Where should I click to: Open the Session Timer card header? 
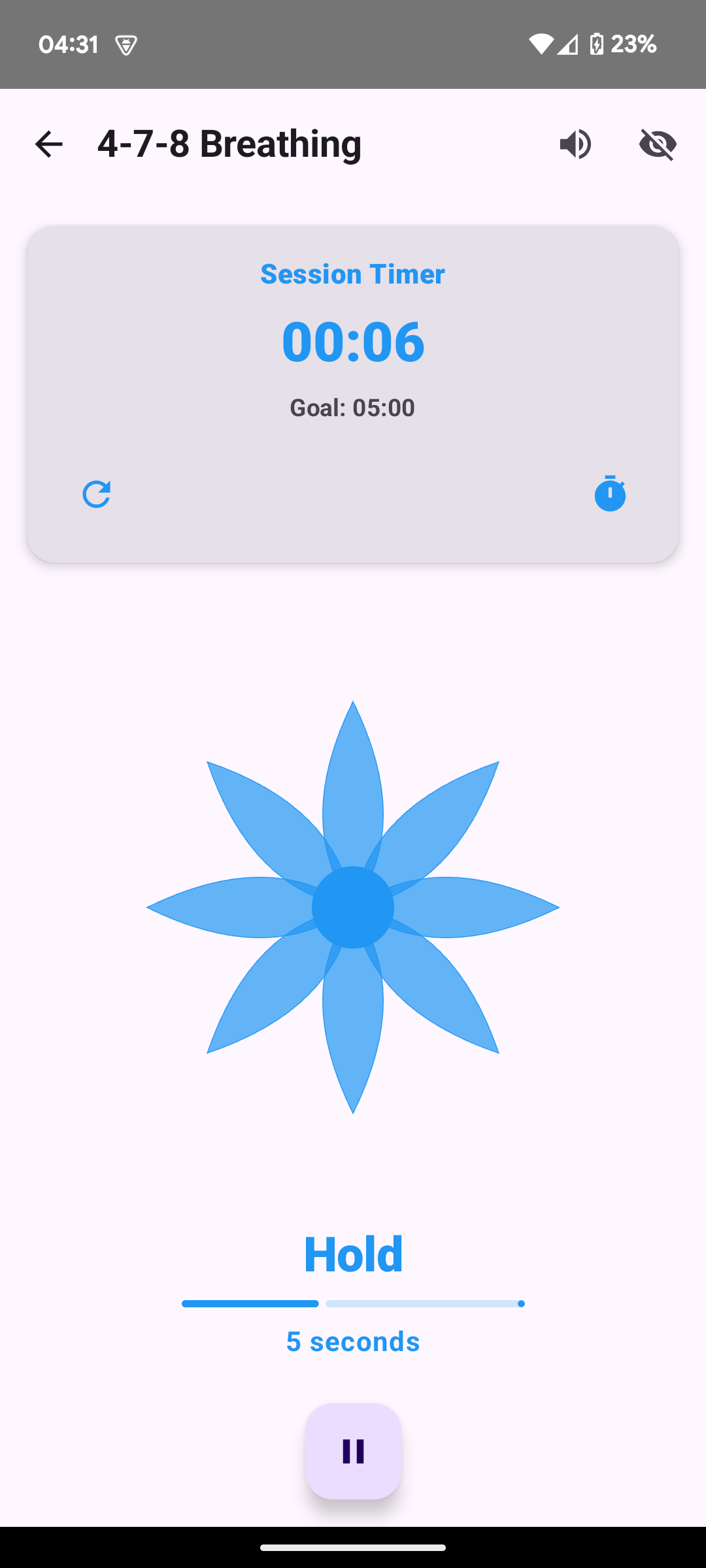click(x=352, y=274)
